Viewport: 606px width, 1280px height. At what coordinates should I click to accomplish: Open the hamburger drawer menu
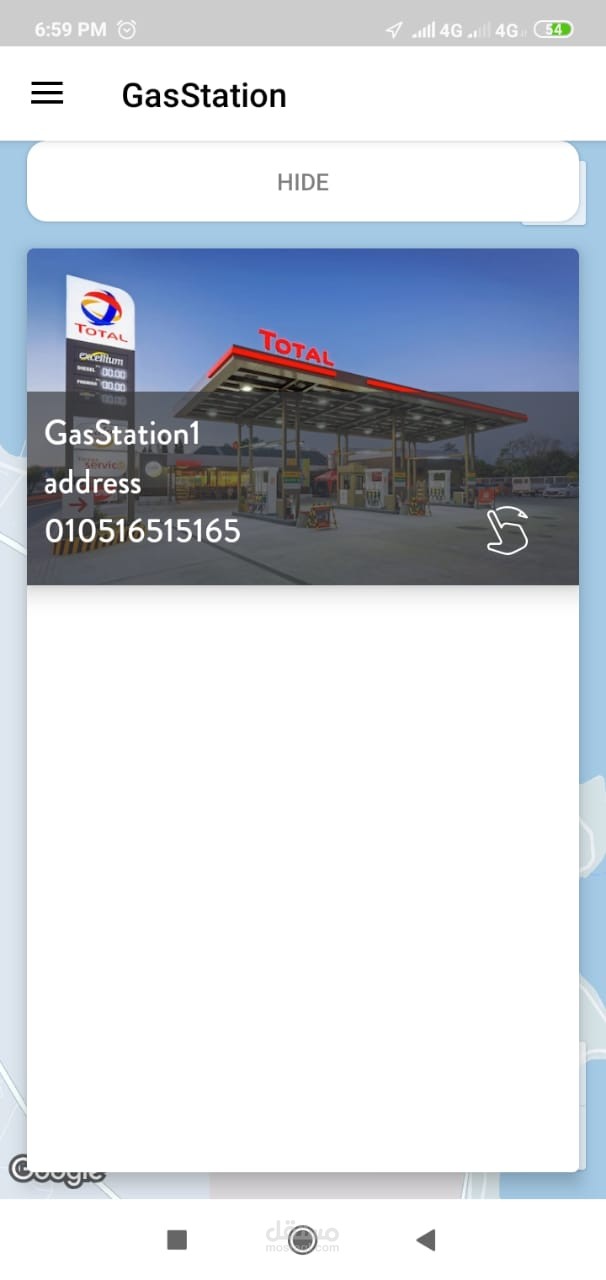pyautogui.click(x=47, y=94)
